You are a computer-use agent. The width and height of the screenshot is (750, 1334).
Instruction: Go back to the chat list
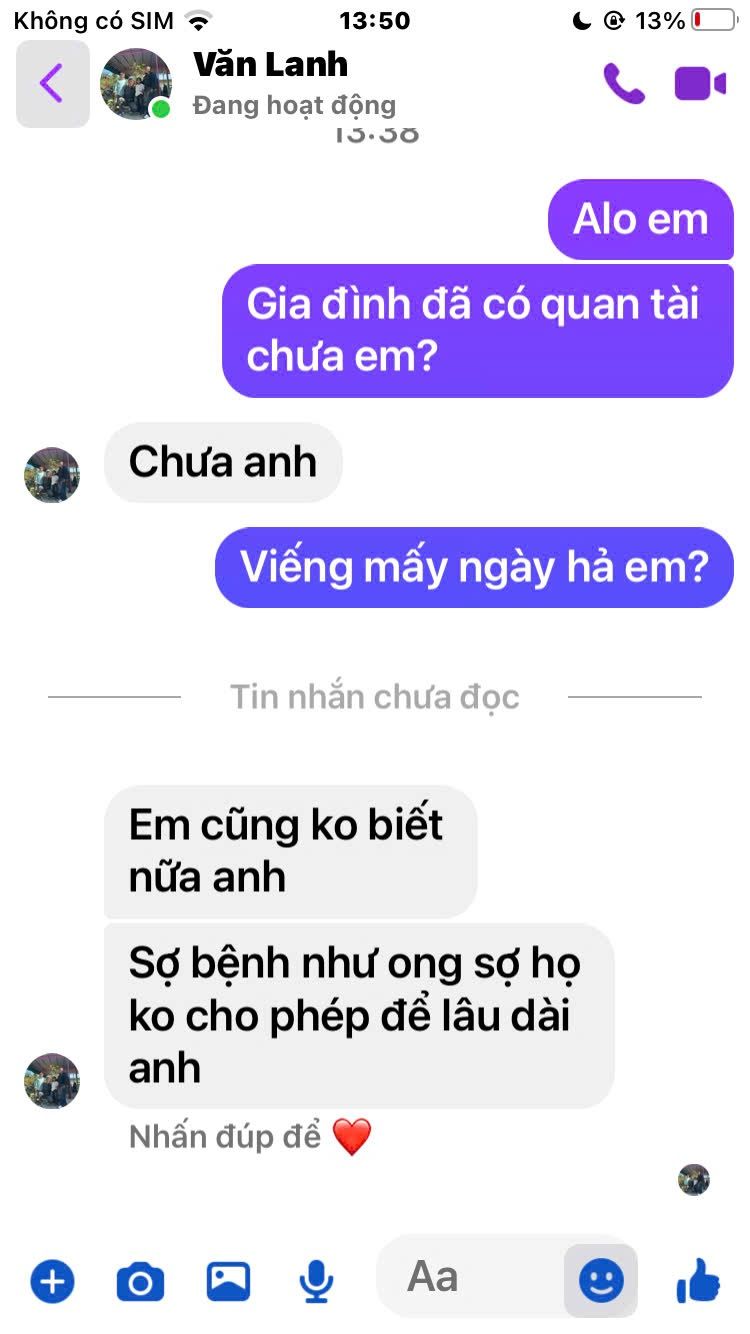(52, 84)
